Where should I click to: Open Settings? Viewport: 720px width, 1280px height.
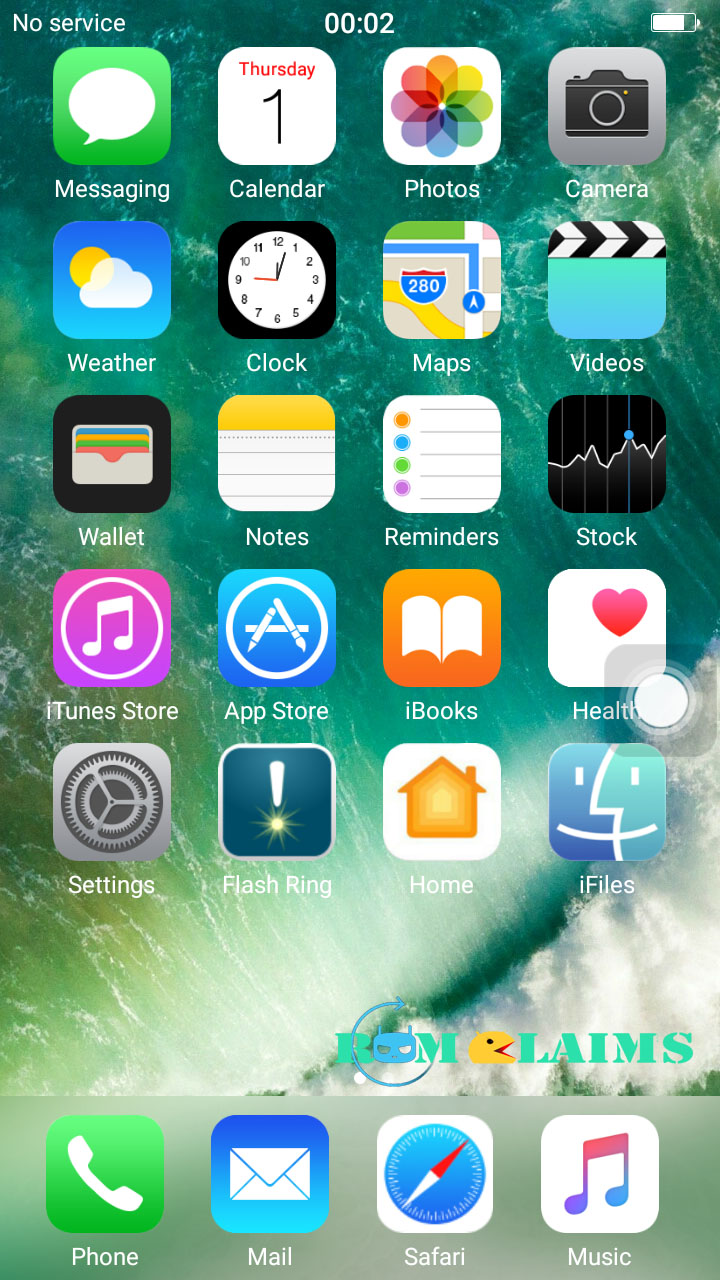[x=112, y=802]
